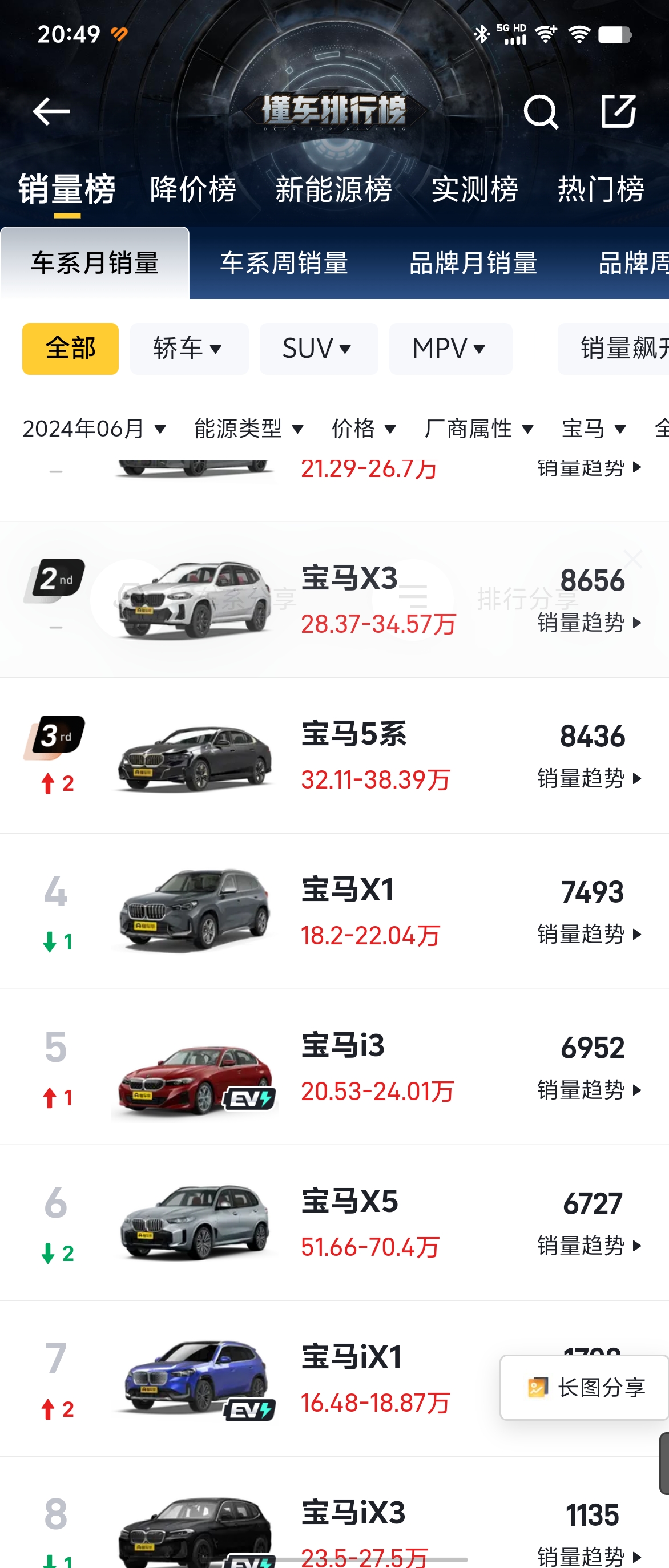
Task: Select the 车系周销量 sub-tab
Action: tap(284, 264)
